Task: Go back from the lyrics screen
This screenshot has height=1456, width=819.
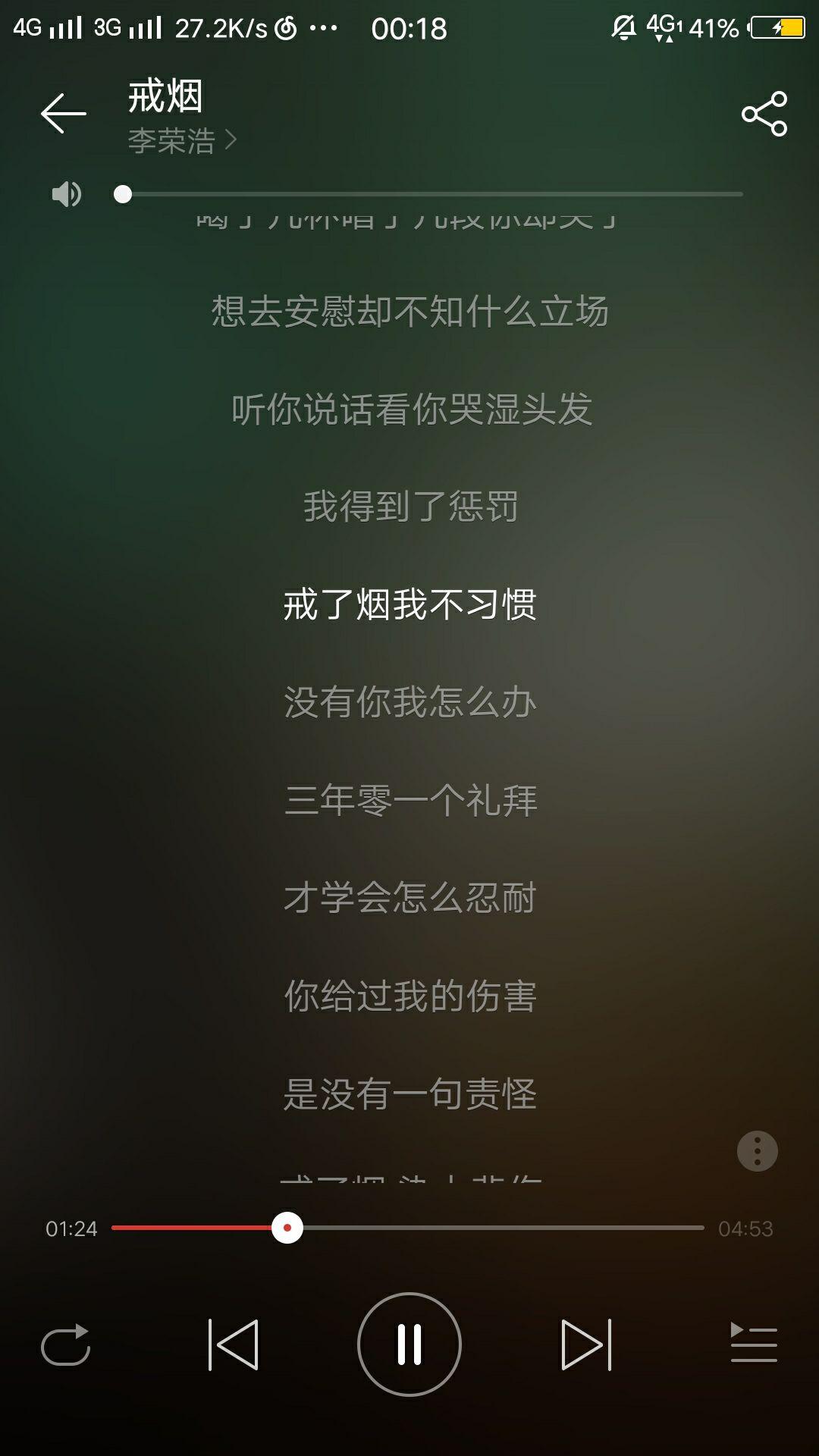Action: [x=64, y=114]
